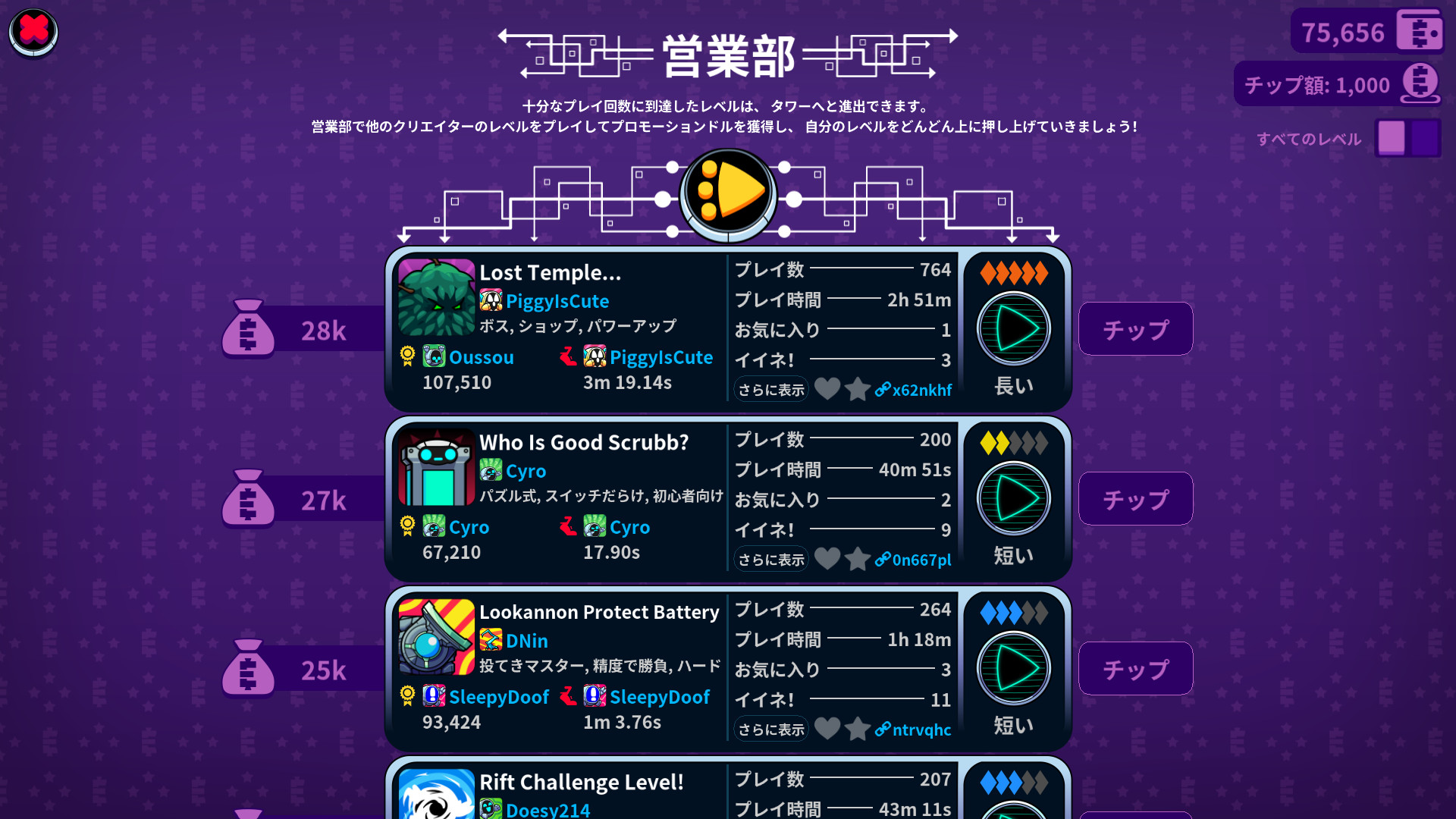Screen dimensions: 1456x819
Task: Open level code 0n667pl link
Action: 915,560
